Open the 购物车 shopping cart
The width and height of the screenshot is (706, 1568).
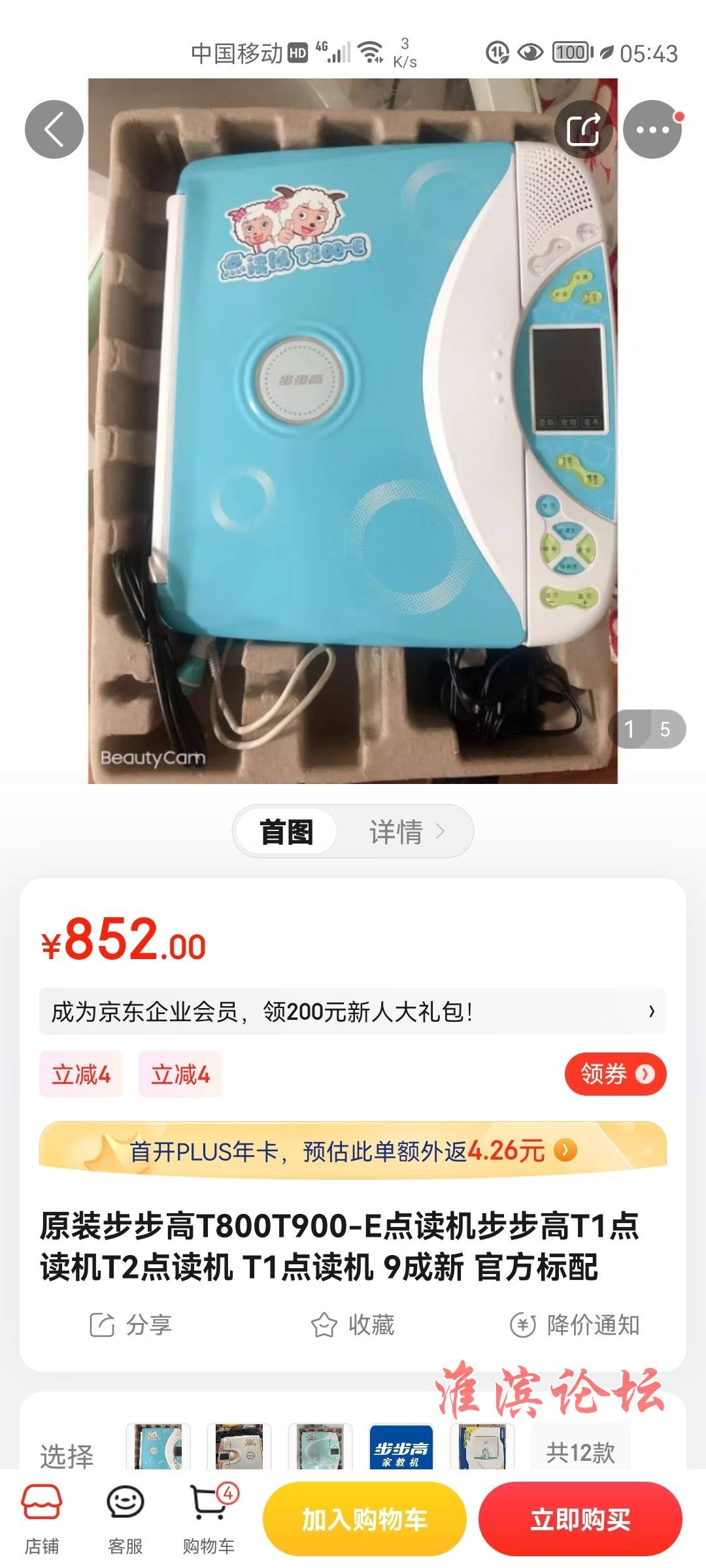point(209,1518)
